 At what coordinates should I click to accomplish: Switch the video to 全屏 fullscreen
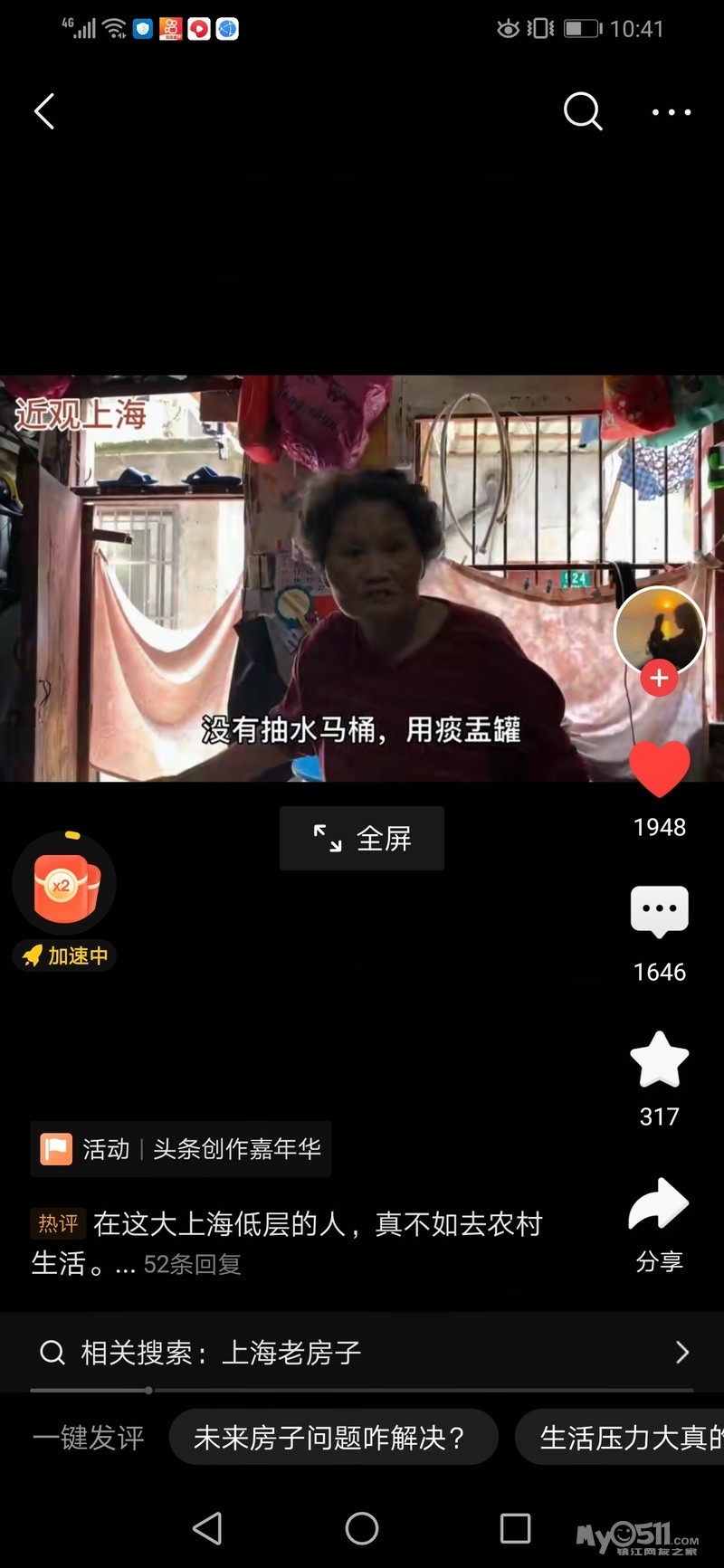pos(362,839)
